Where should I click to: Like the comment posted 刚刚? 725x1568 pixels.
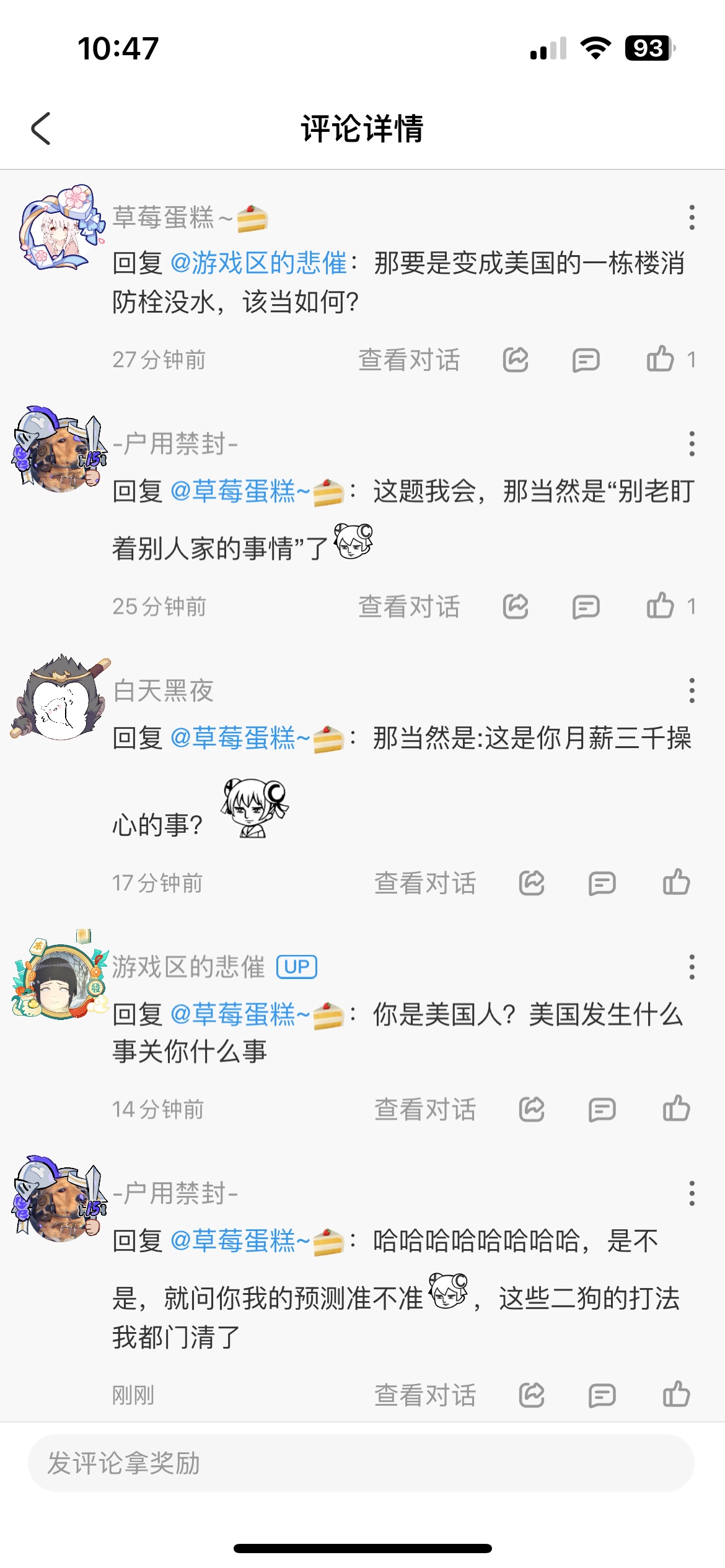click(676, 1395)
